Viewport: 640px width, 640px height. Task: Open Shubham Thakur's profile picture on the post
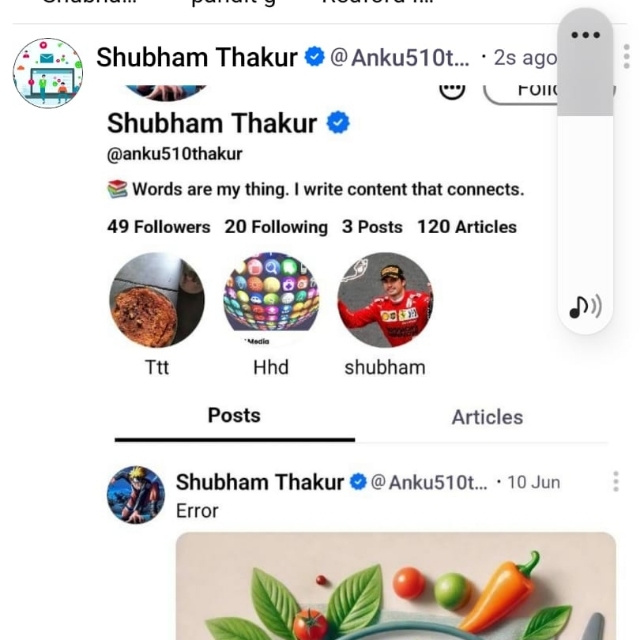tap(48, 73)
